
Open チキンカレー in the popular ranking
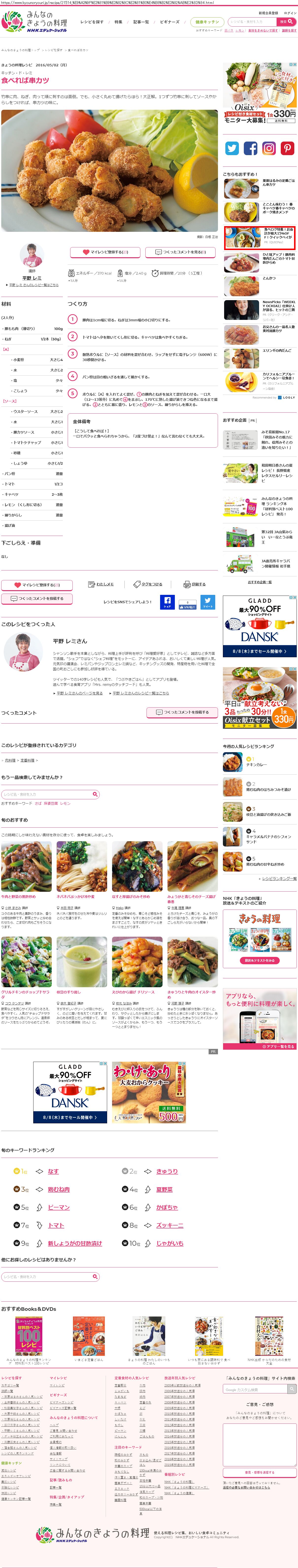[256, 765]
